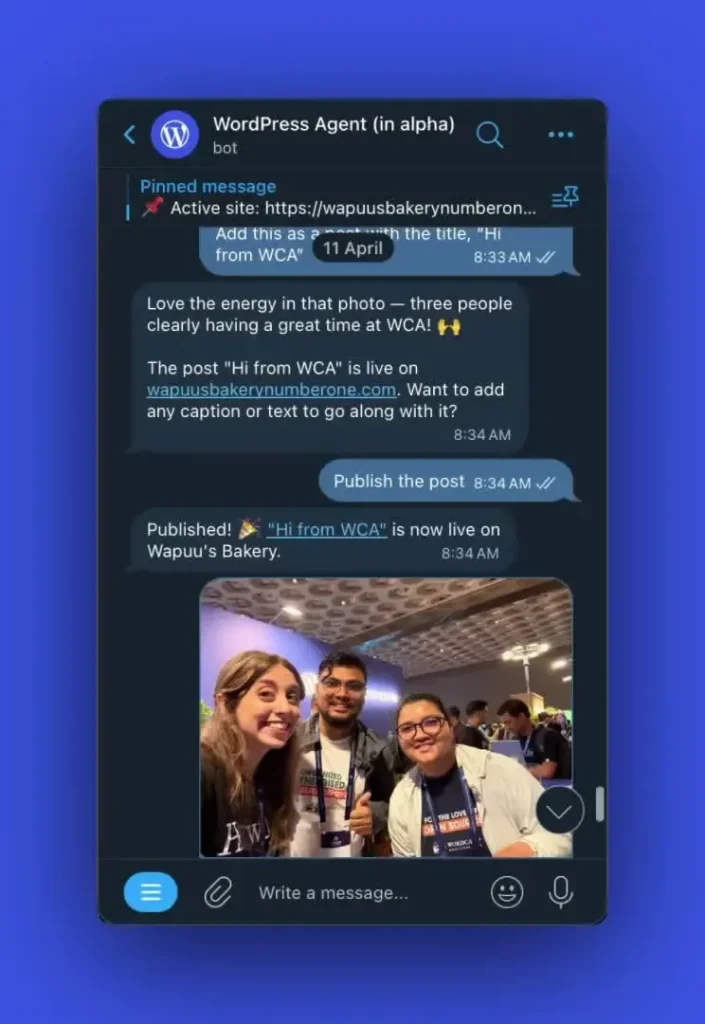The width and height of the screenshot is (705, 1024).
Task: Record a voice message with the microphone
Action: coord(561,892)
